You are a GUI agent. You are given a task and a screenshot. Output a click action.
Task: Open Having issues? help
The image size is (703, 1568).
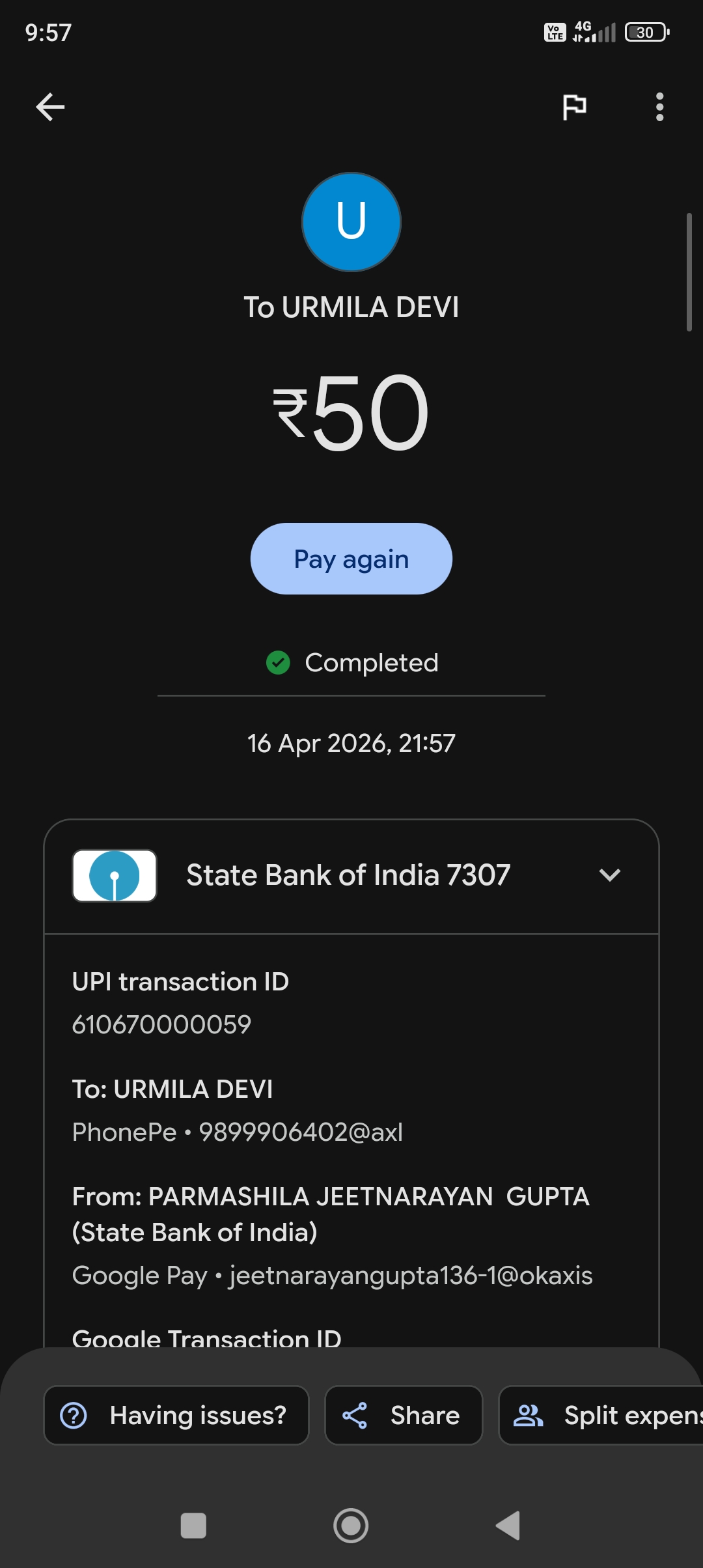point(176,1416)
